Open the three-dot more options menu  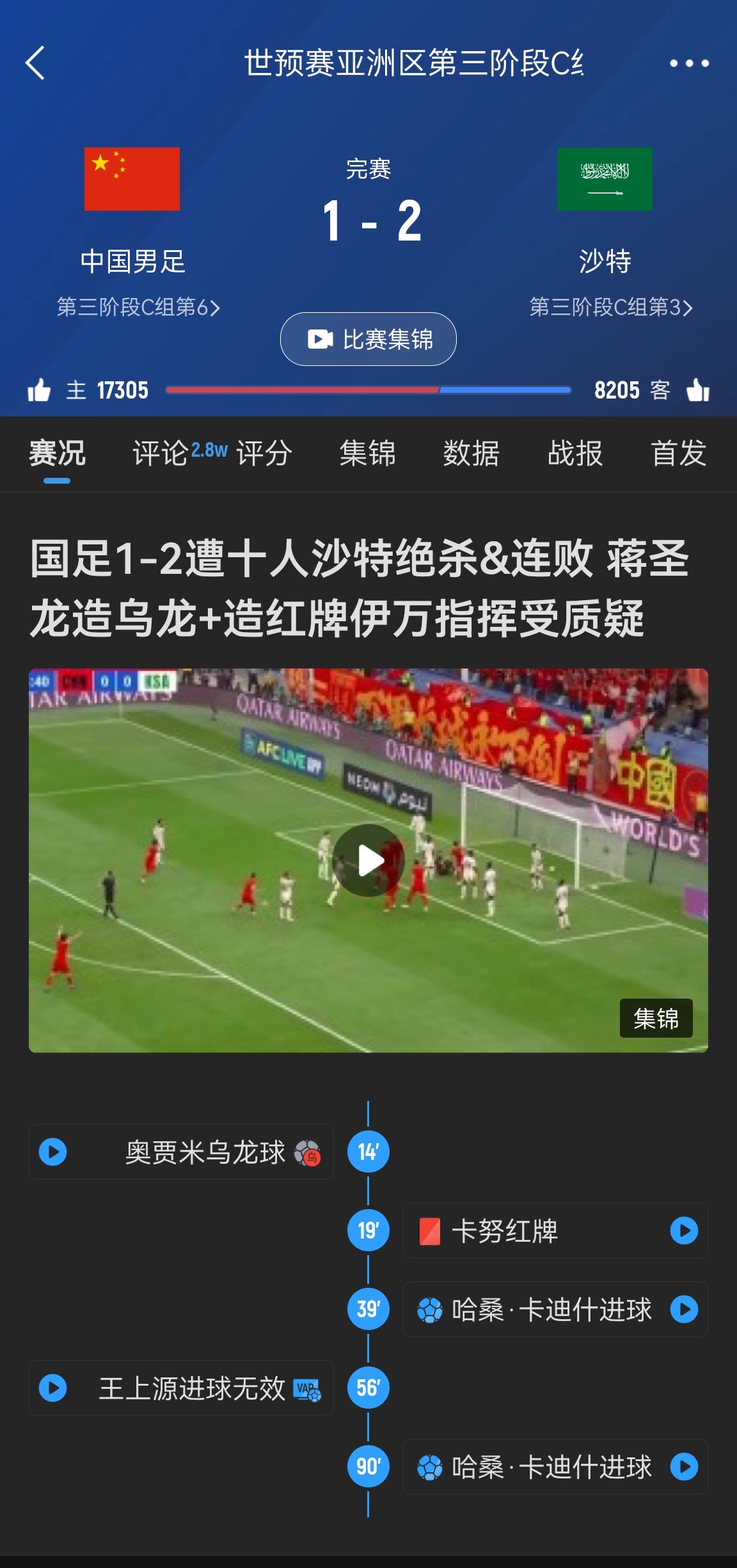pyautogui.click(x=685, y=62)
